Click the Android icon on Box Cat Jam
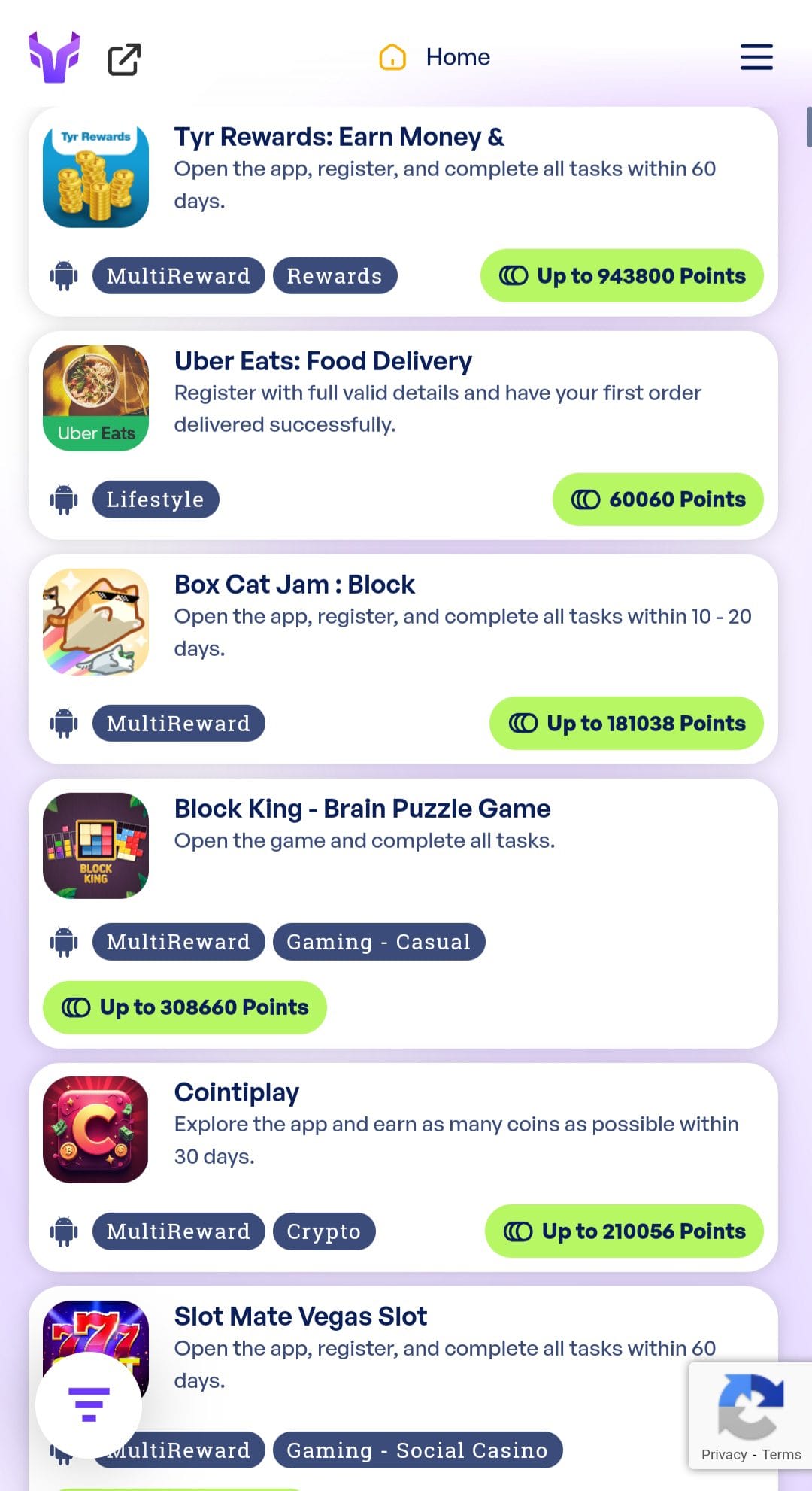Image resolution: width=812 pixels, height=1491 pixels. (64, 723)
